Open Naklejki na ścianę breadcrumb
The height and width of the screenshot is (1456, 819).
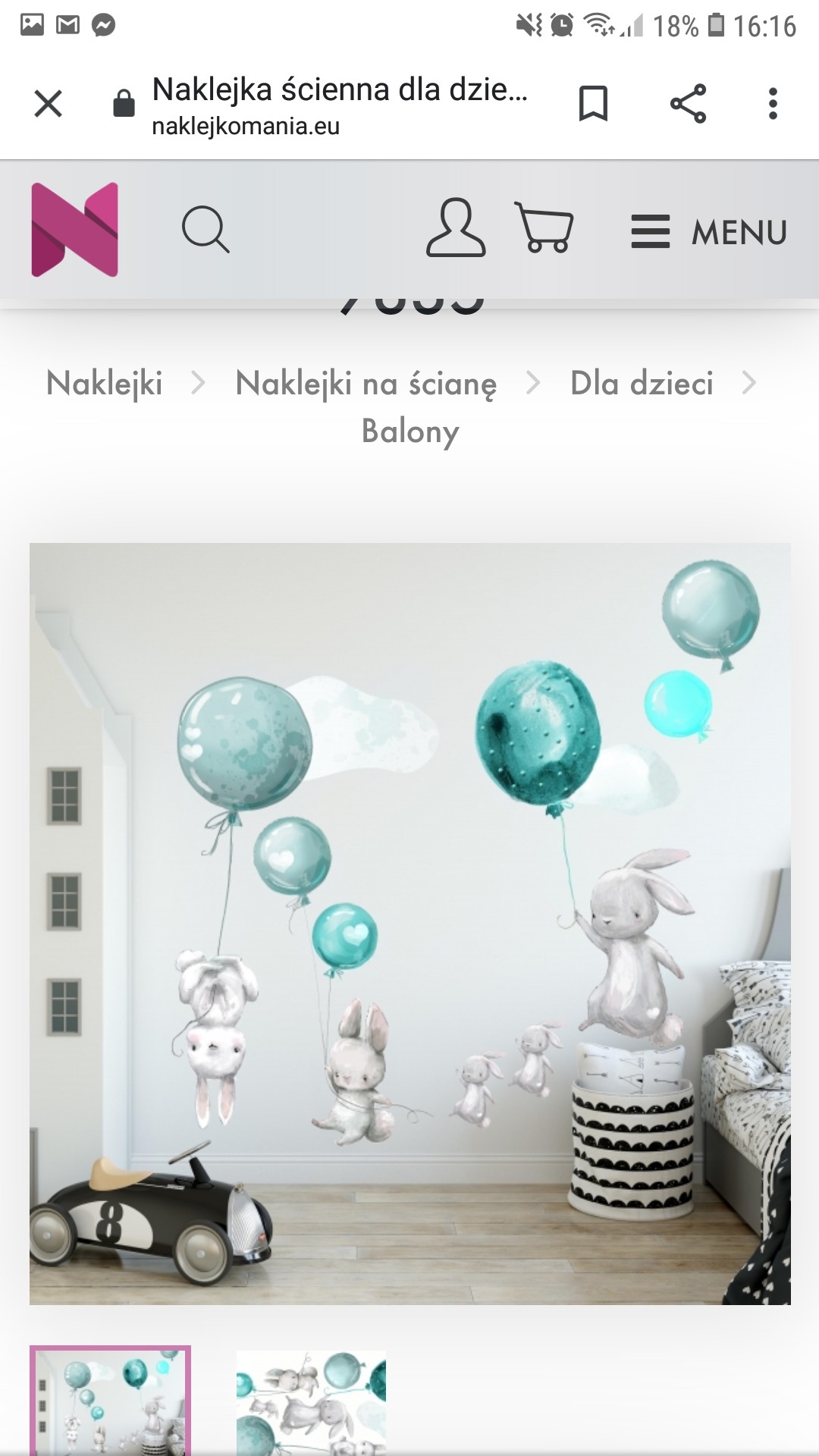(366, 383)
